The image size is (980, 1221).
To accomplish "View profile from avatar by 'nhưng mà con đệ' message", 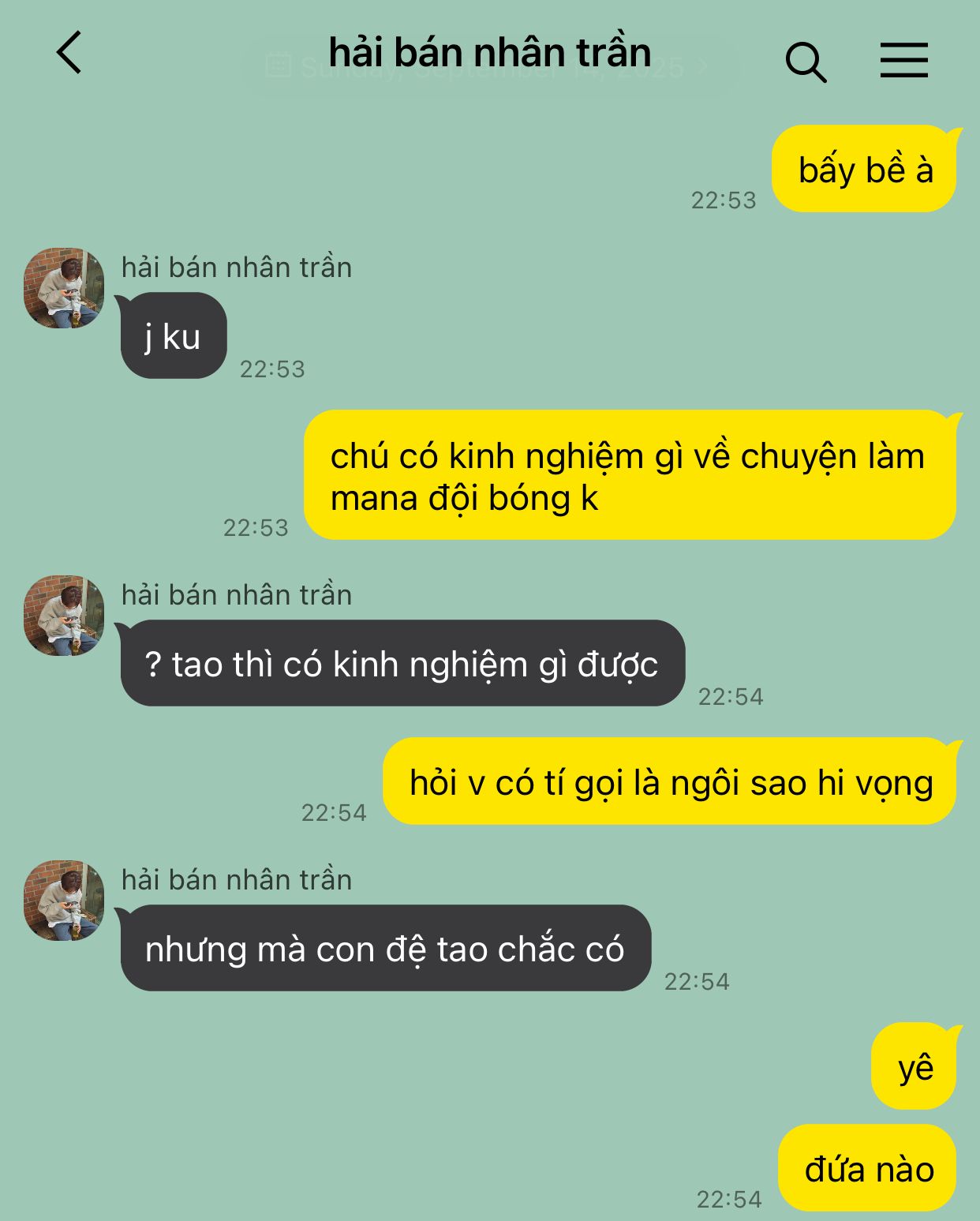I will coord(64,901).
